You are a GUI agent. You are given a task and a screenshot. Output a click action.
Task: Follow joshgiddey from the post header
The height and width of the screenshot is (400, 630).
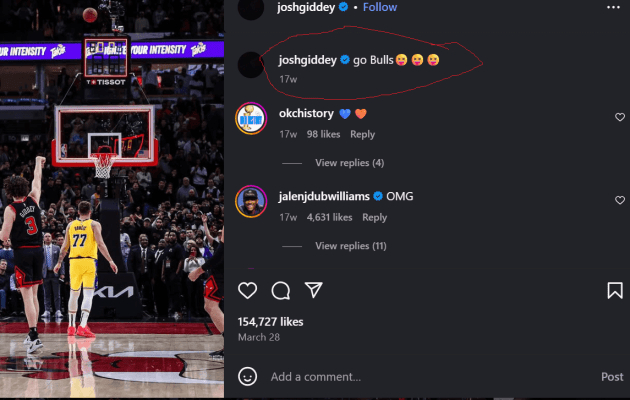tap(379, 7)
